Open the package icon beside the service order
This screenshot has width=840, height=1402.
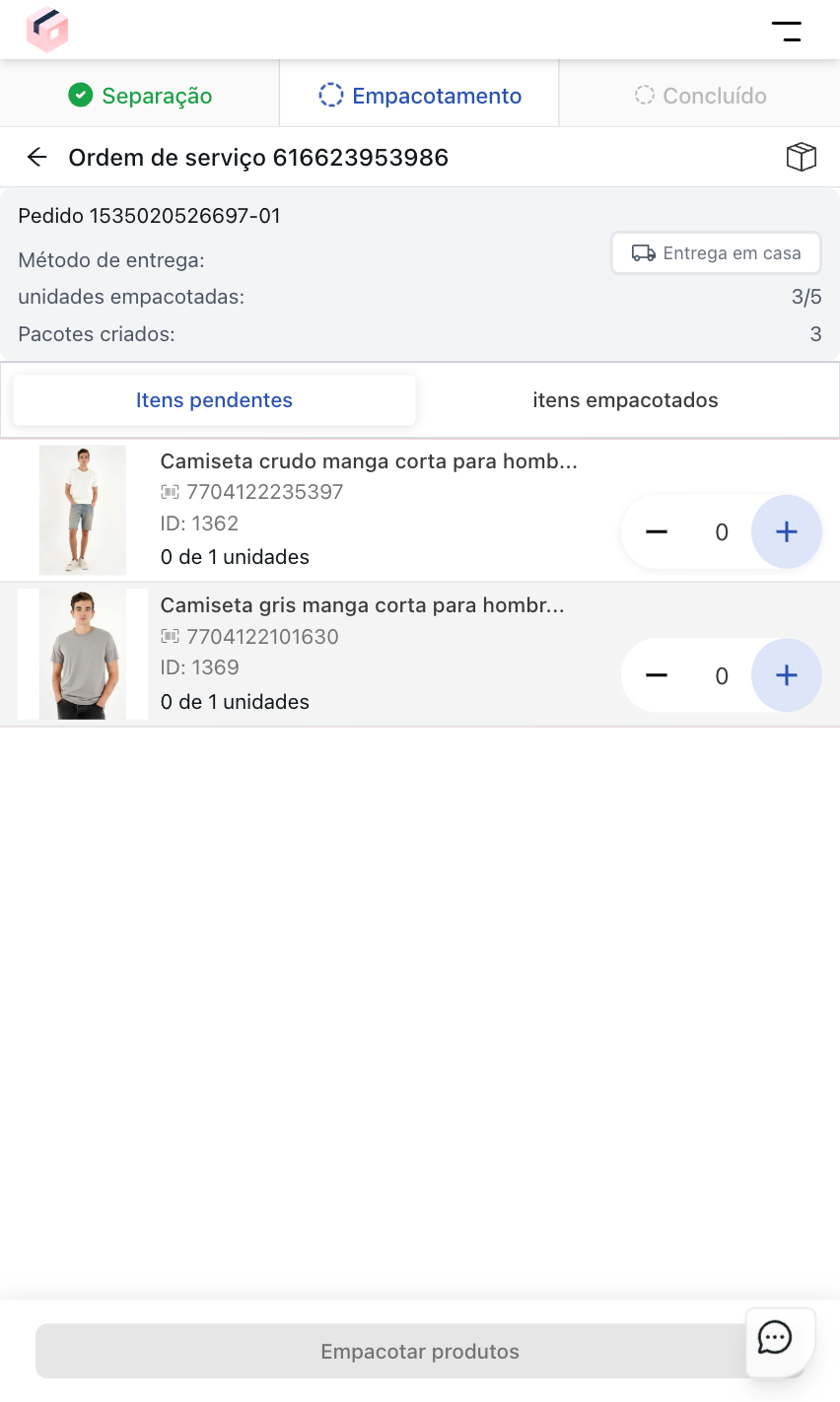click(x=802, y=156)
